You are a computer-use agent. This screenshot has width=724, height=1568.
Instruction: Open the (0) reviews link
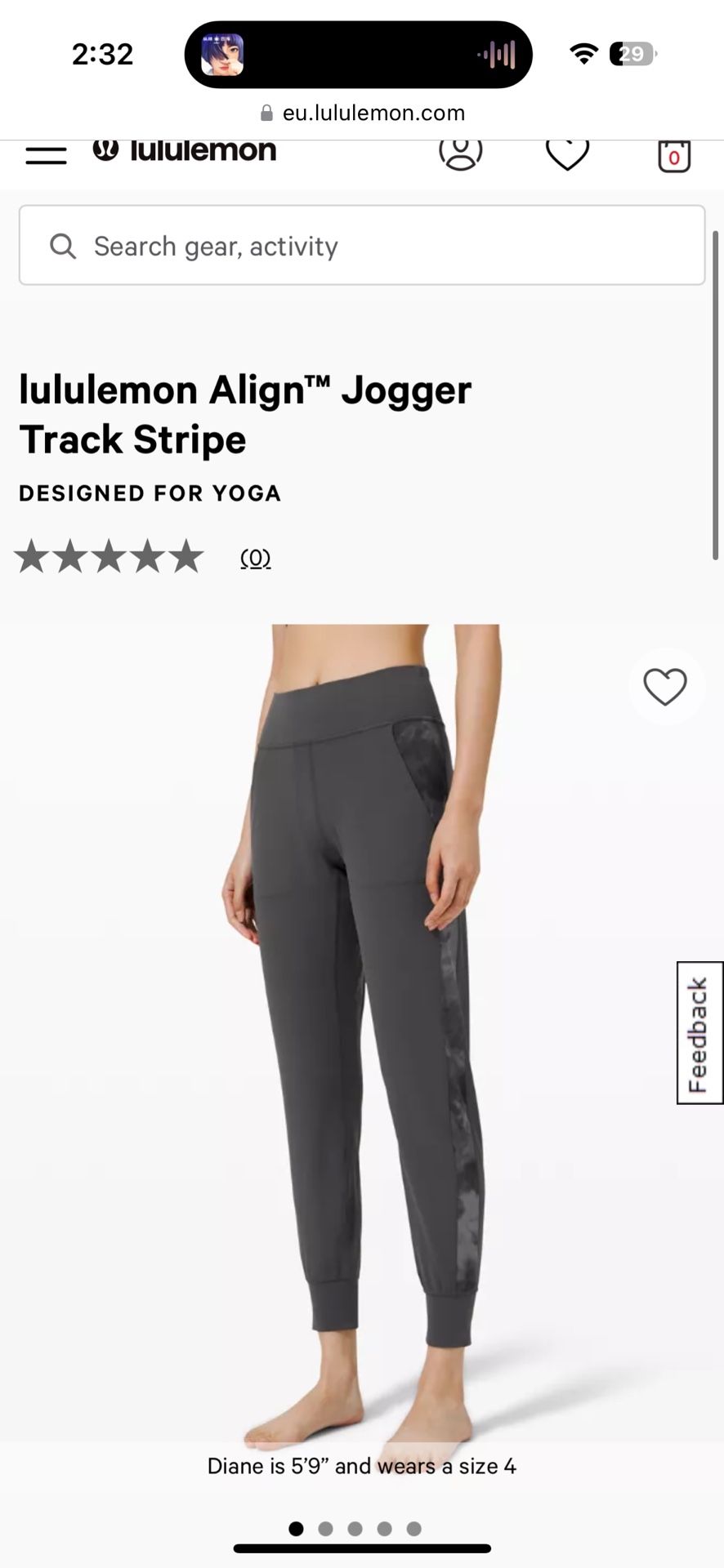[x=255, y=559]
